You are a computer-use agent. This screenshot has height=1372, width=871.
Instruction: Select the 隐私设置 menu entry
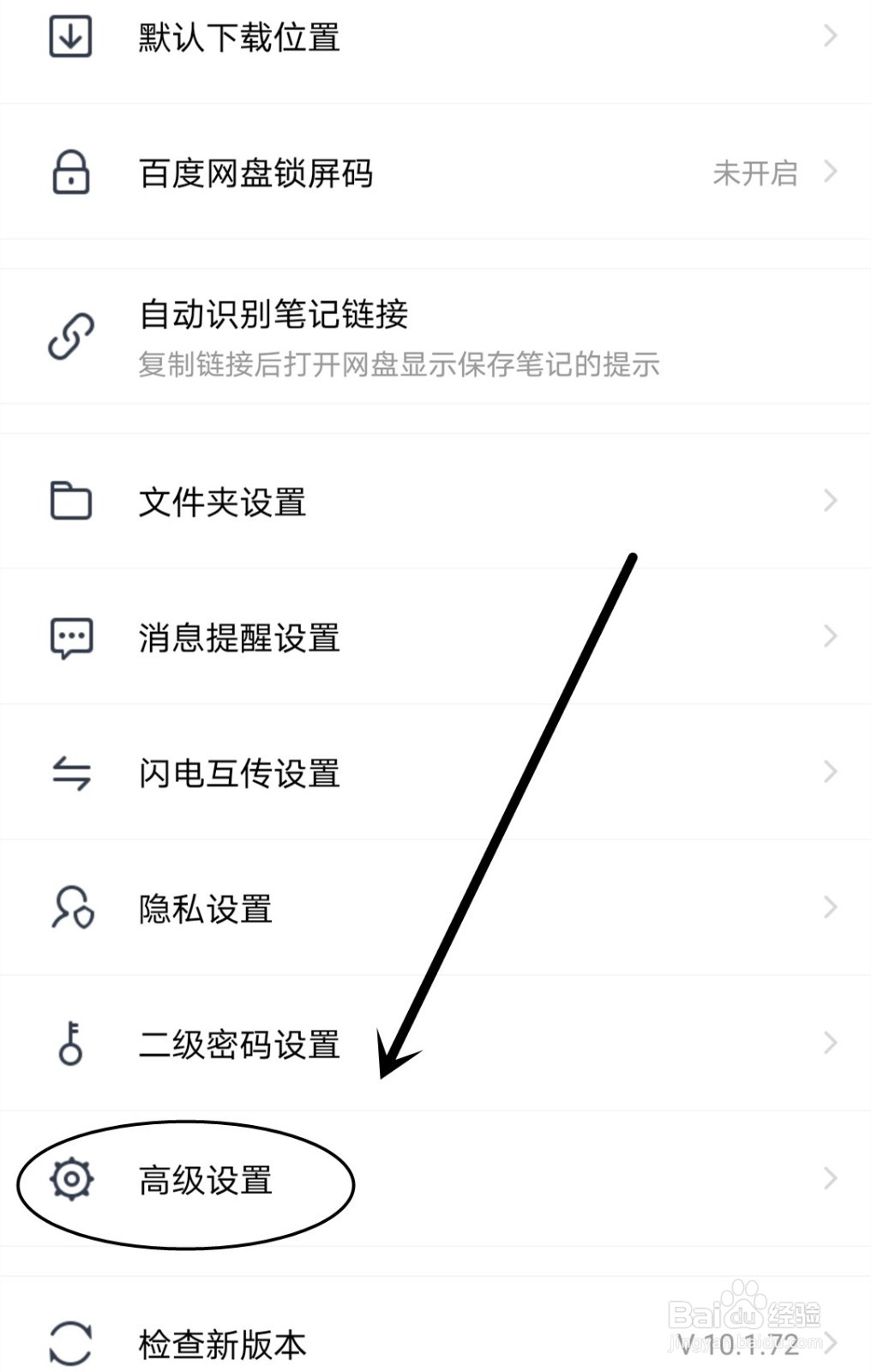coord(205,909)
